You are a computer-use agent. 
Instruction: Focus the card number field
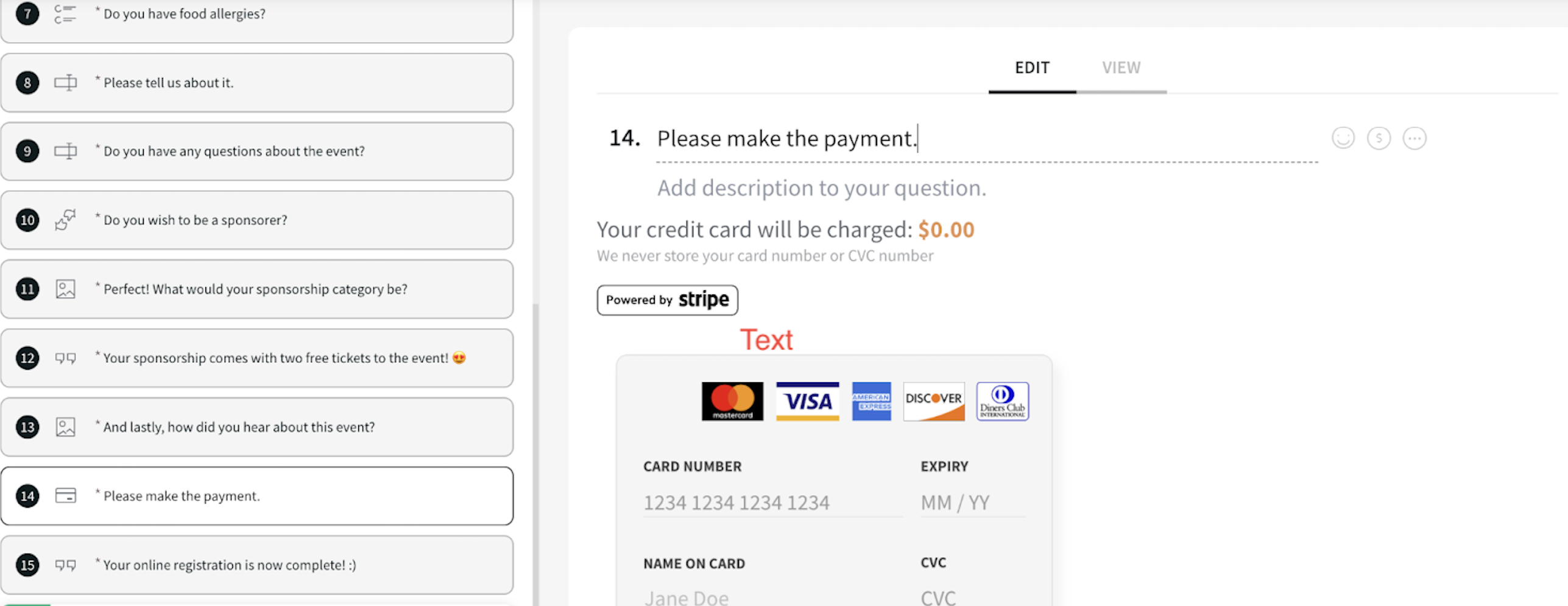pos(771,503)
